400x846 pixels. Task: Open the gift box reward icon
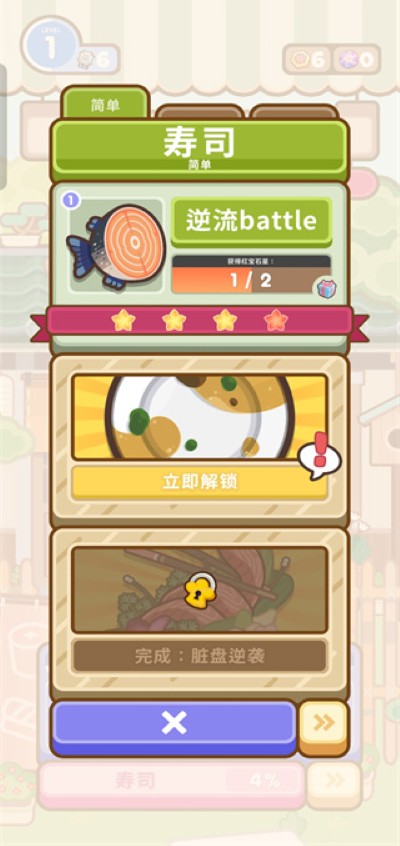tap(326, 289)
